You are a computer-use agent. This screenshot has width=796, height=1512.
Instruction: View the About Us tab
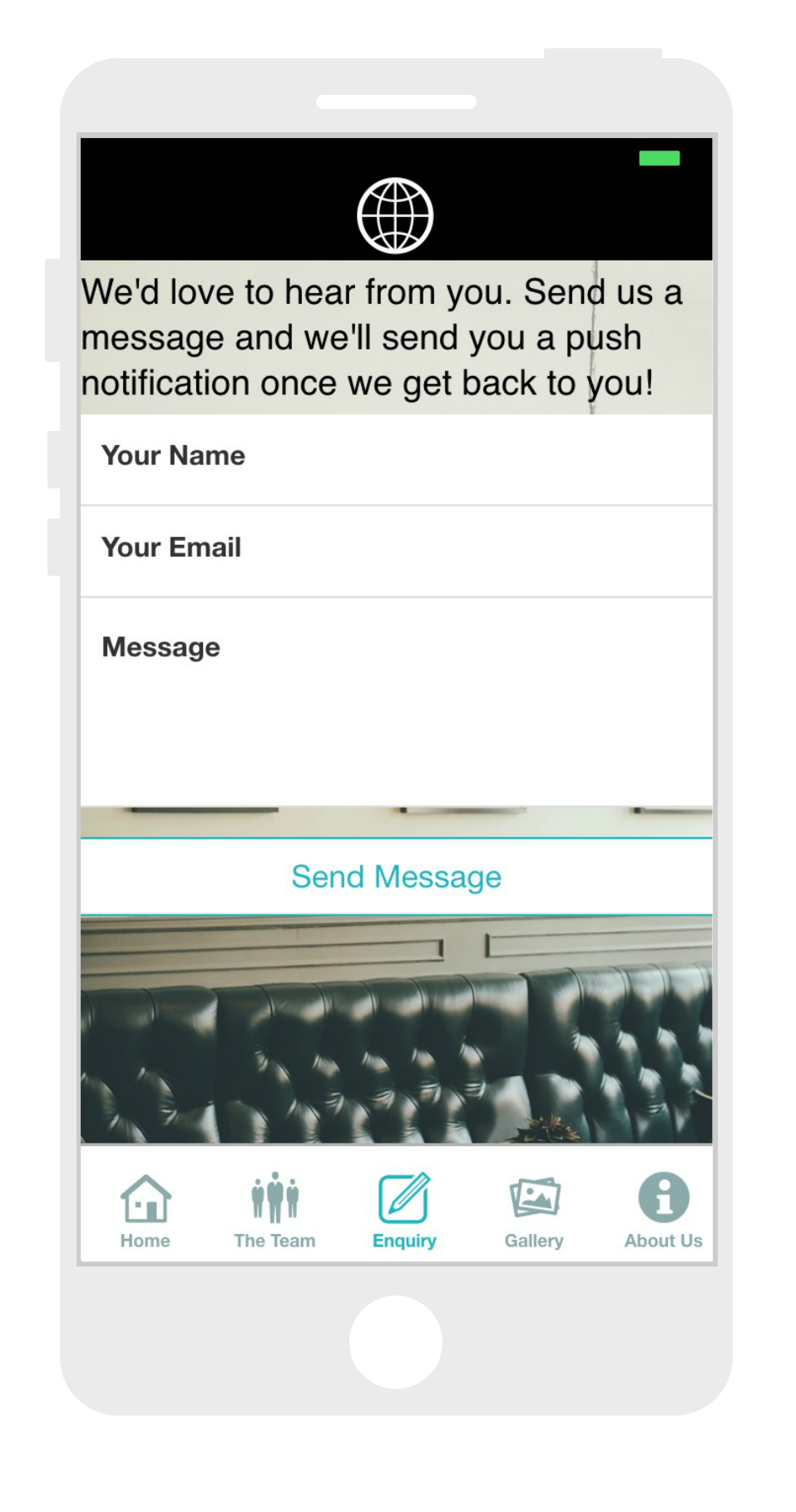[x=663, y=1210]
